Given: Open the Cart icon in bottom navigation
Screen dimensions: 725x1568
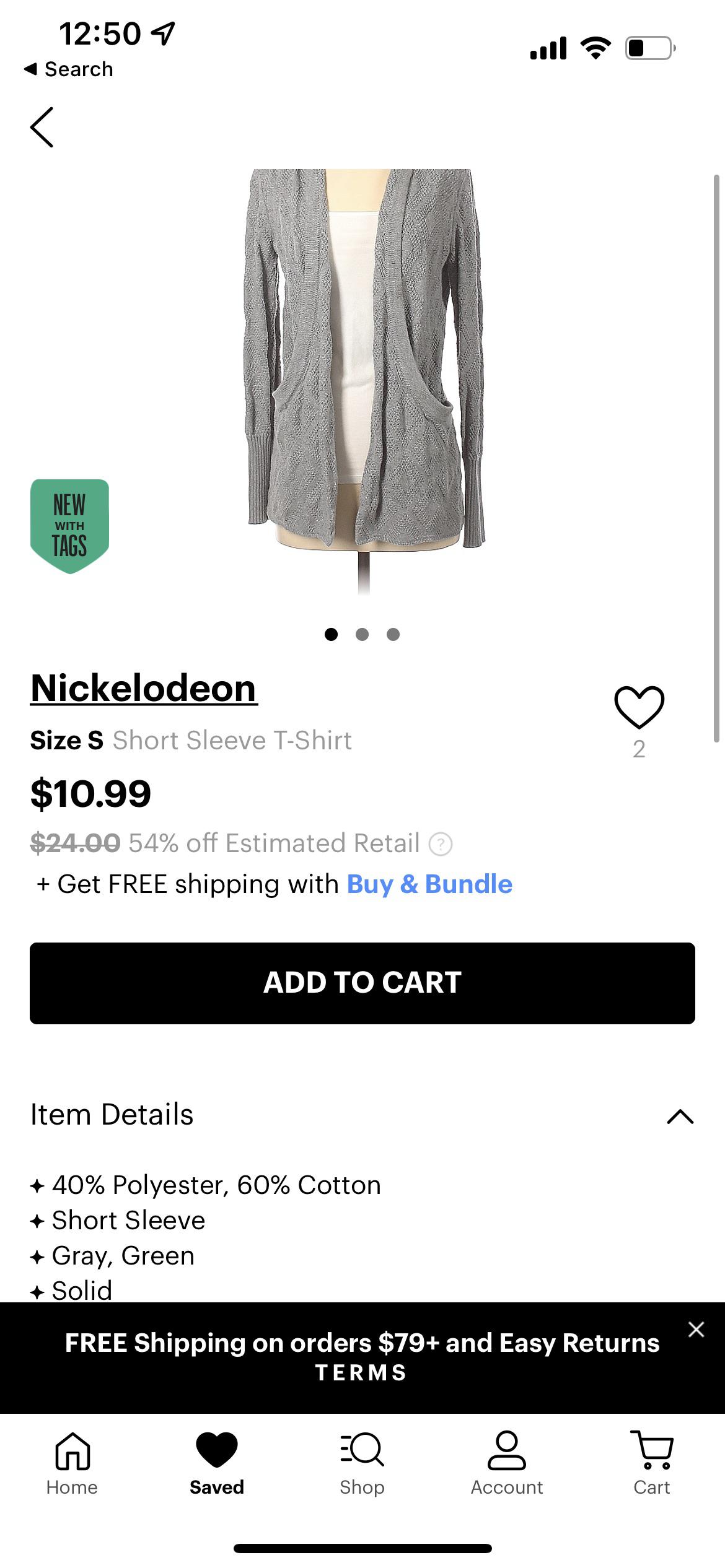Looking at the screenshot, I should point(652,1452).
